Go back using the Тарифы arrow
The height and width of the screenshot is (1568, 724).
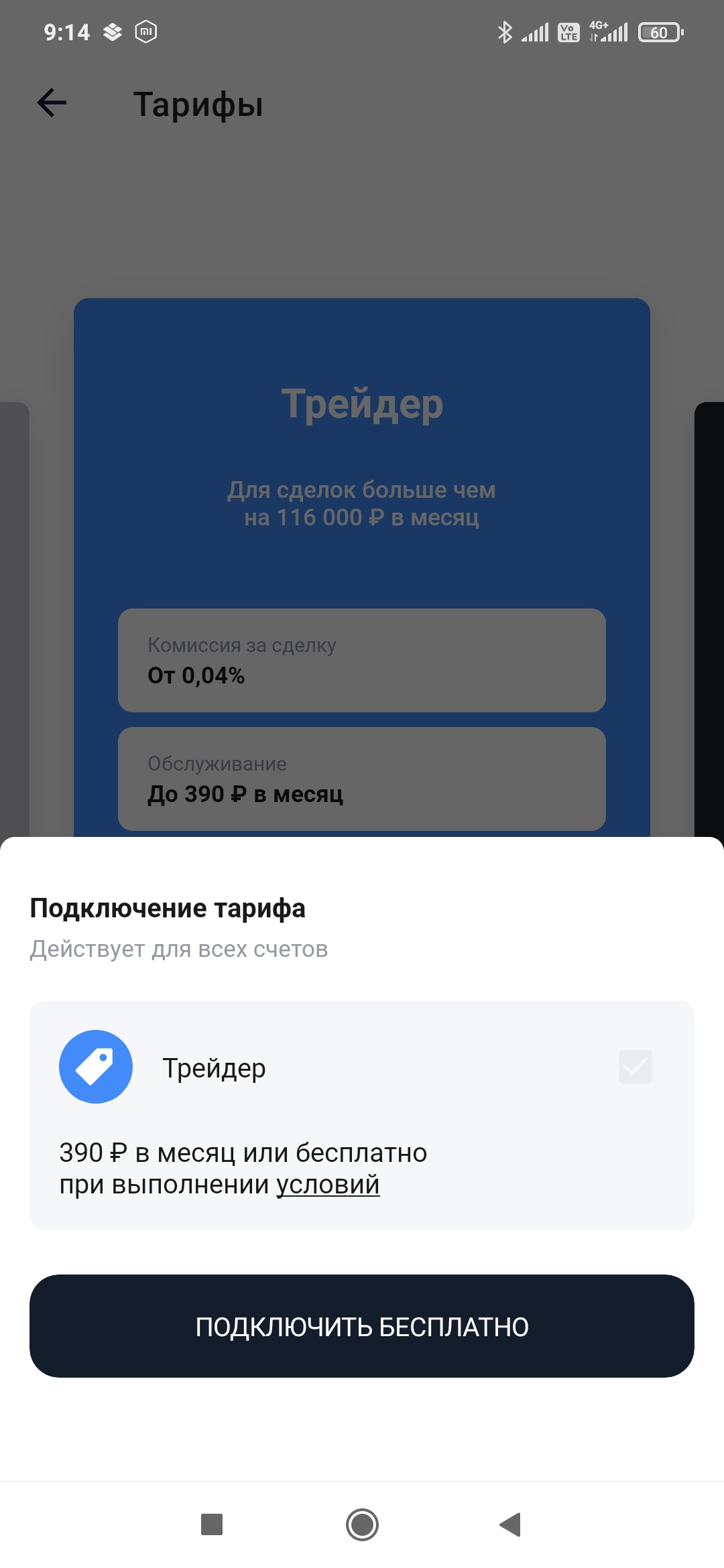pyautogui.click(x=52, y=103)
